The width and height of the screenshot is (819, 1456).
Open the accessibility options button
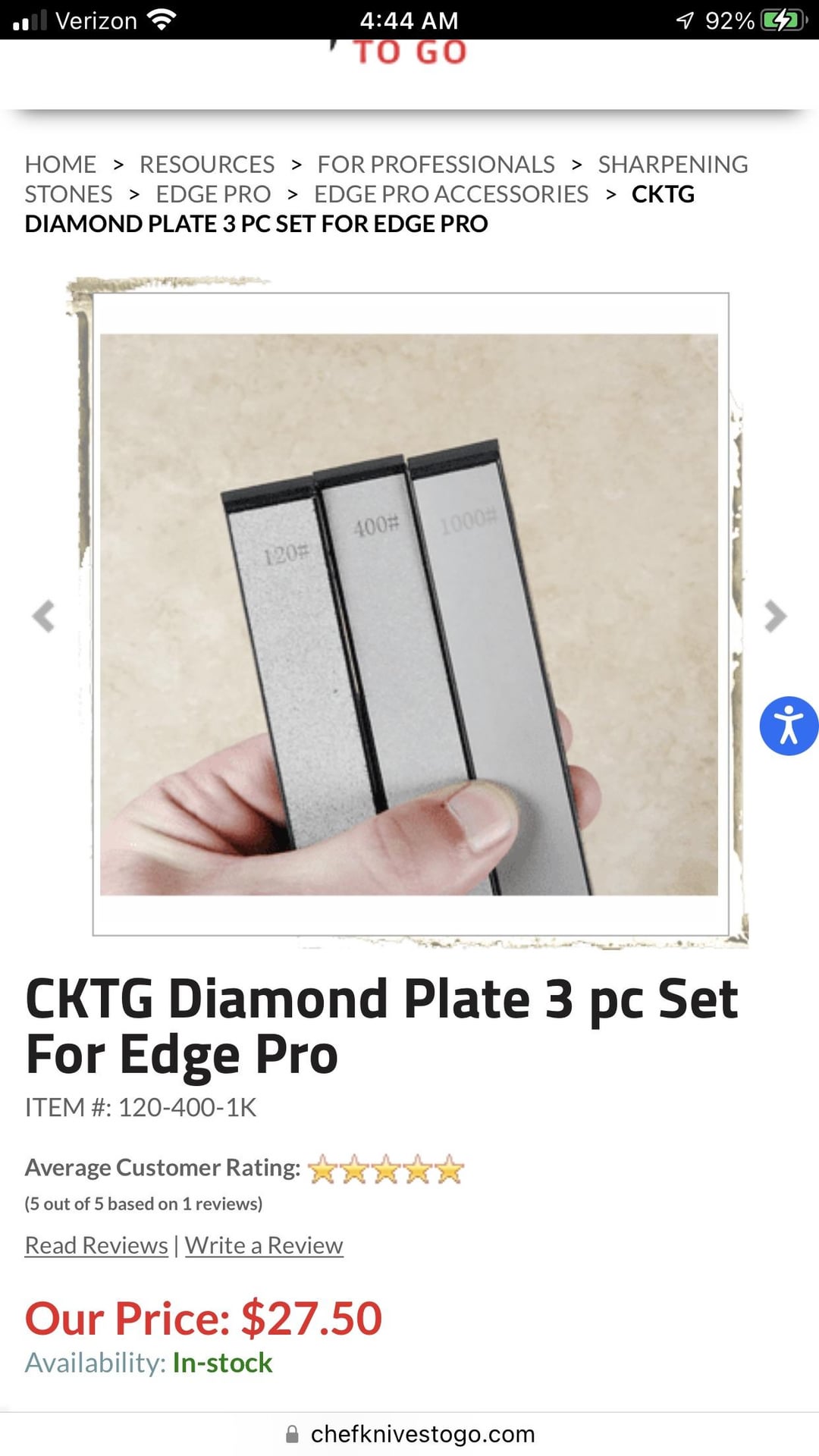(x=789, y=726)
